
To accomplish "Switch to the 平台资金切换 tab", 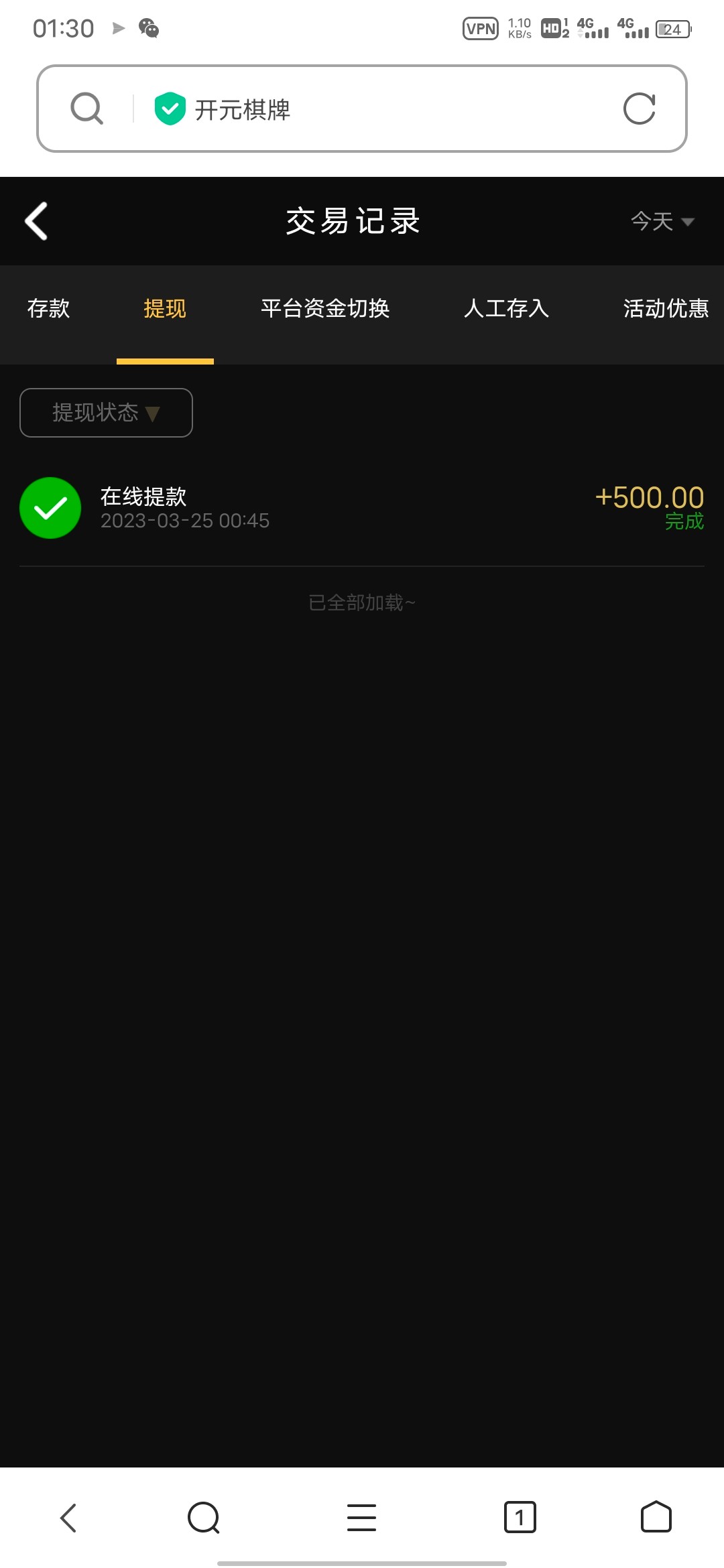I will click(x=326, y=309).
